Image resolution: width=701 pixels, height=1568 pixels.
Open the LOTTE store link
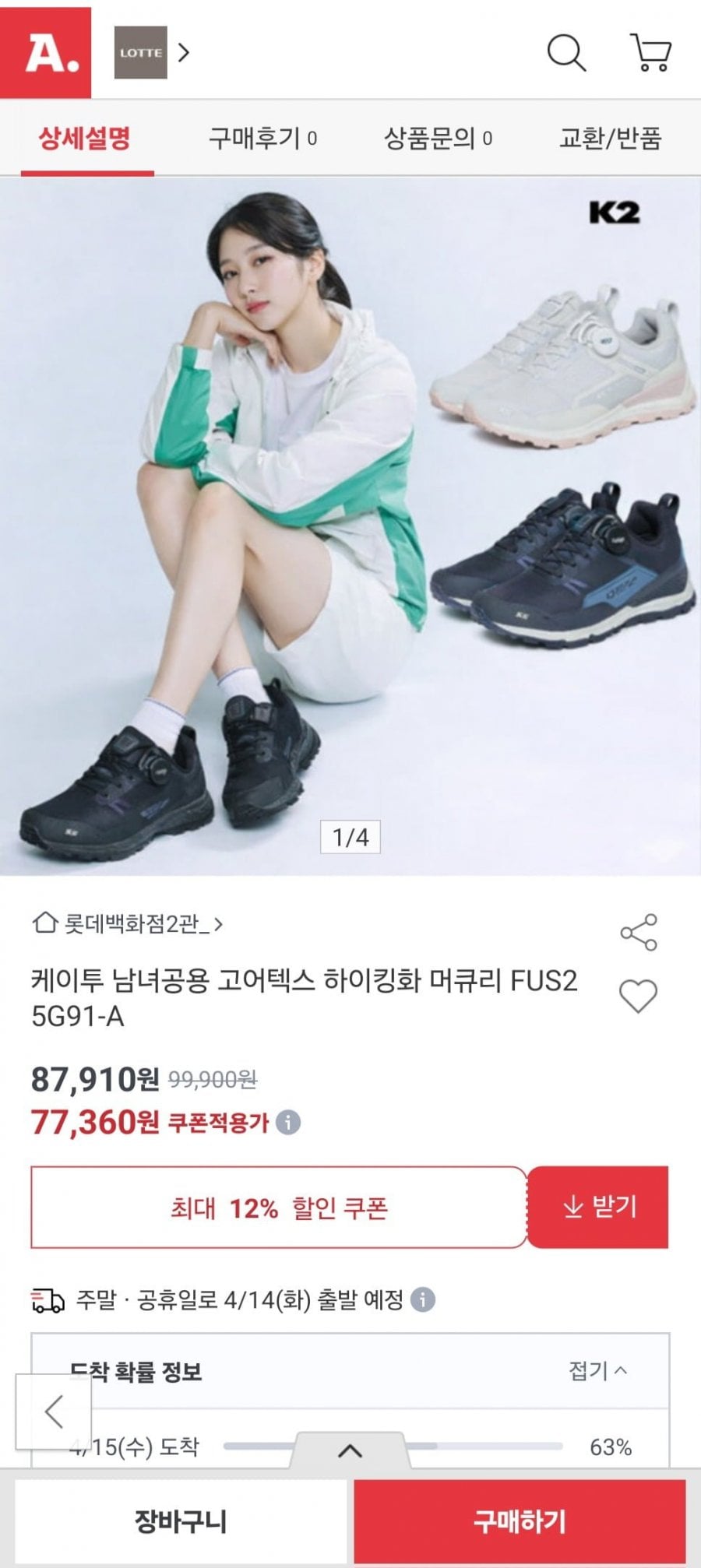[x=152, y=52]
